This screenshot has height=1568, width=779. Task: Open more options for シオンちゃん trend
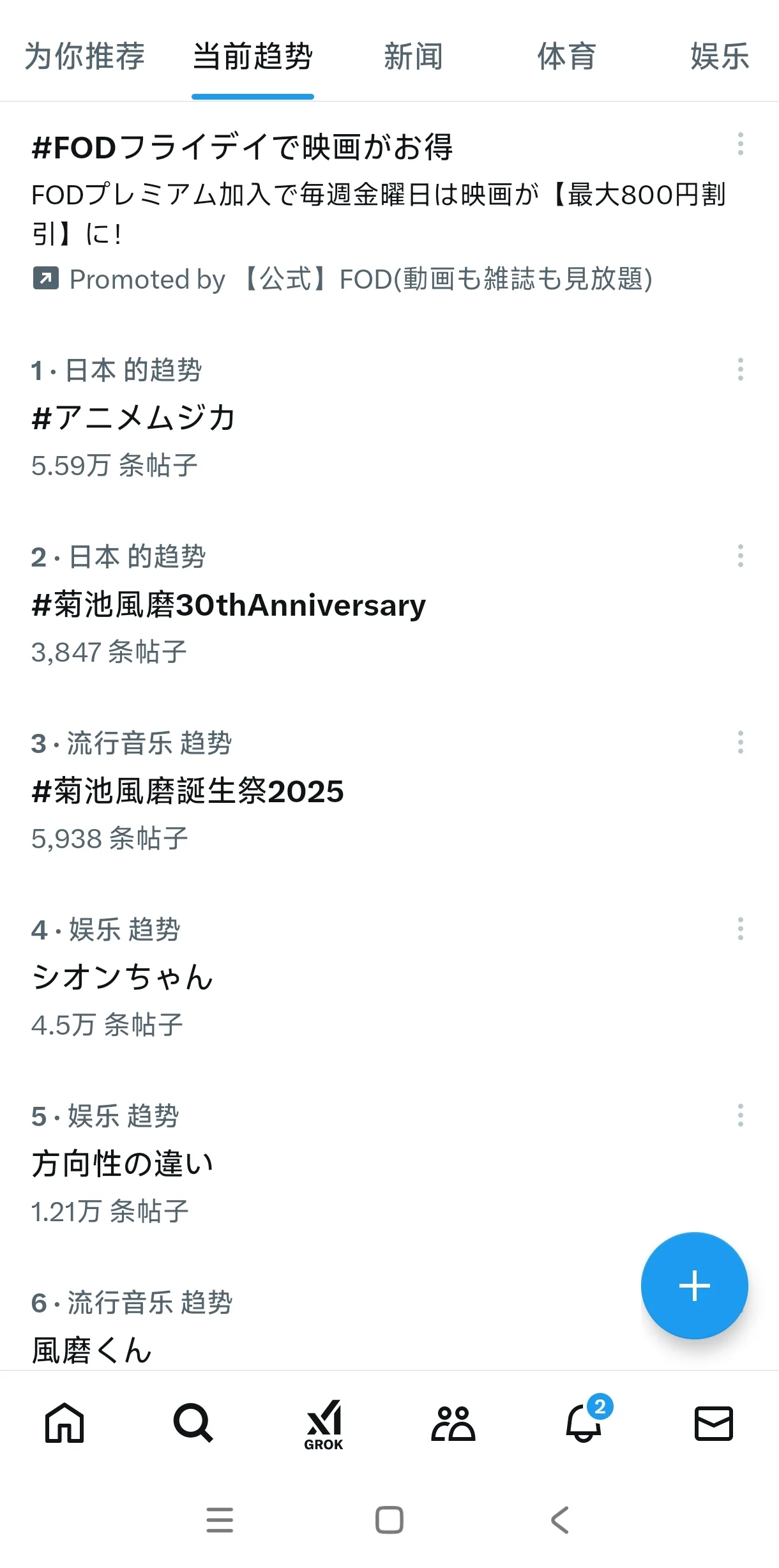point(740,929)
